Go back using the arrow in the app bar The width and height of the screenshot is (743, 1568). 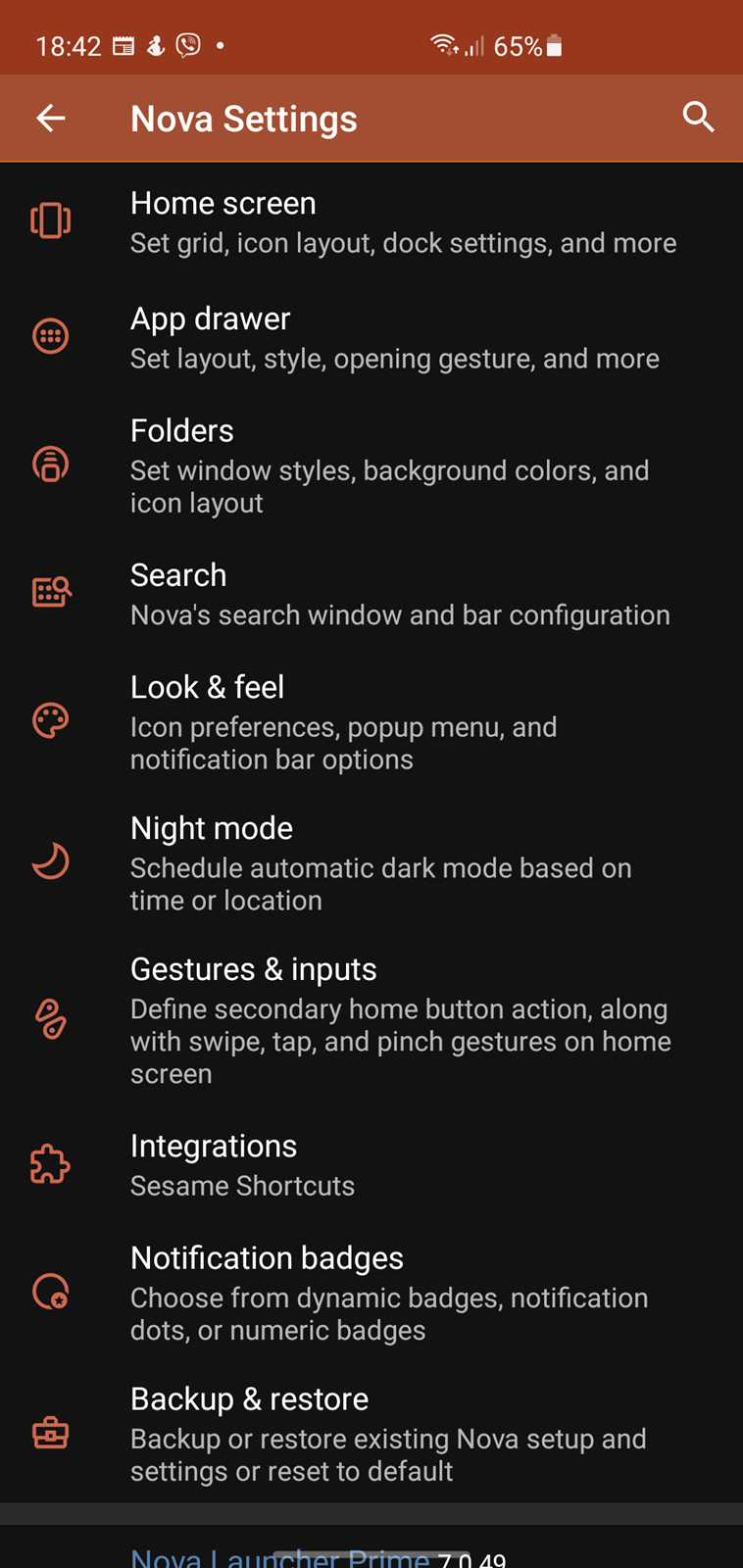pyautogui.click(x=51, y=118)
